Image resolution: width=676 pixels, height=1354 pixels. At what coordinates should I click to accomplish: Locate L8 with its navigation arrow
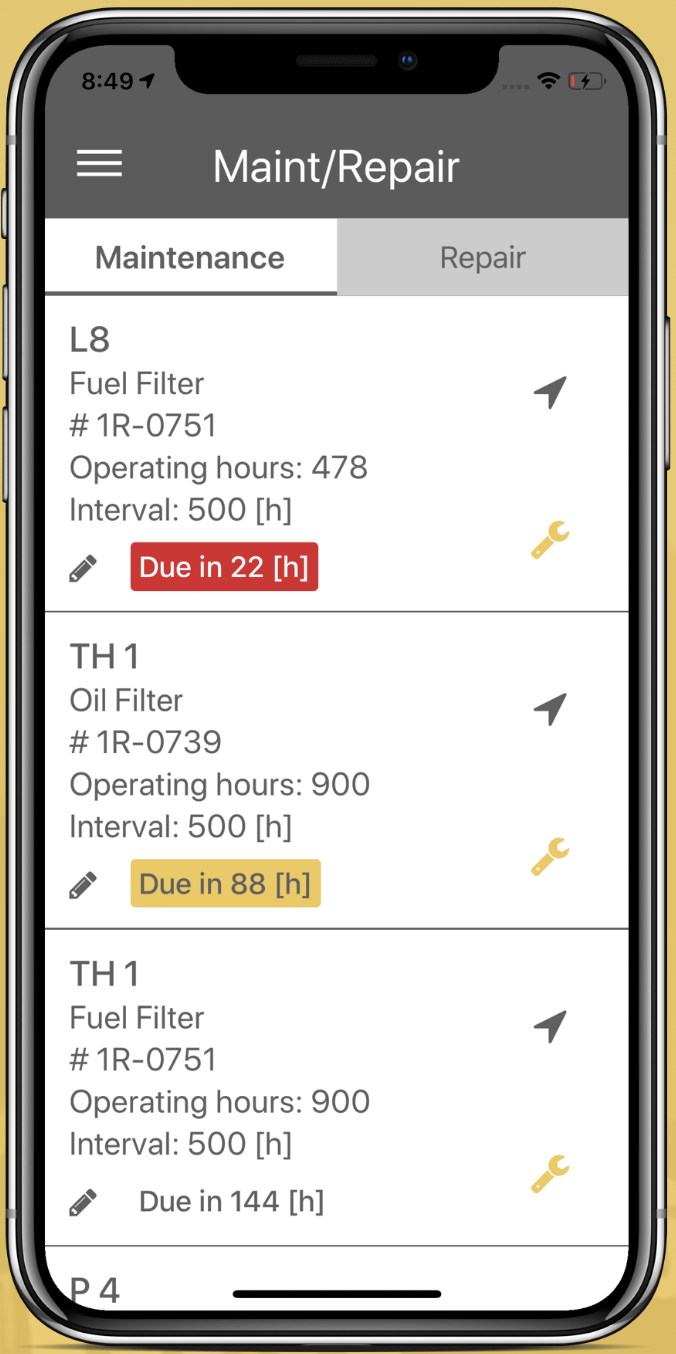550,392
